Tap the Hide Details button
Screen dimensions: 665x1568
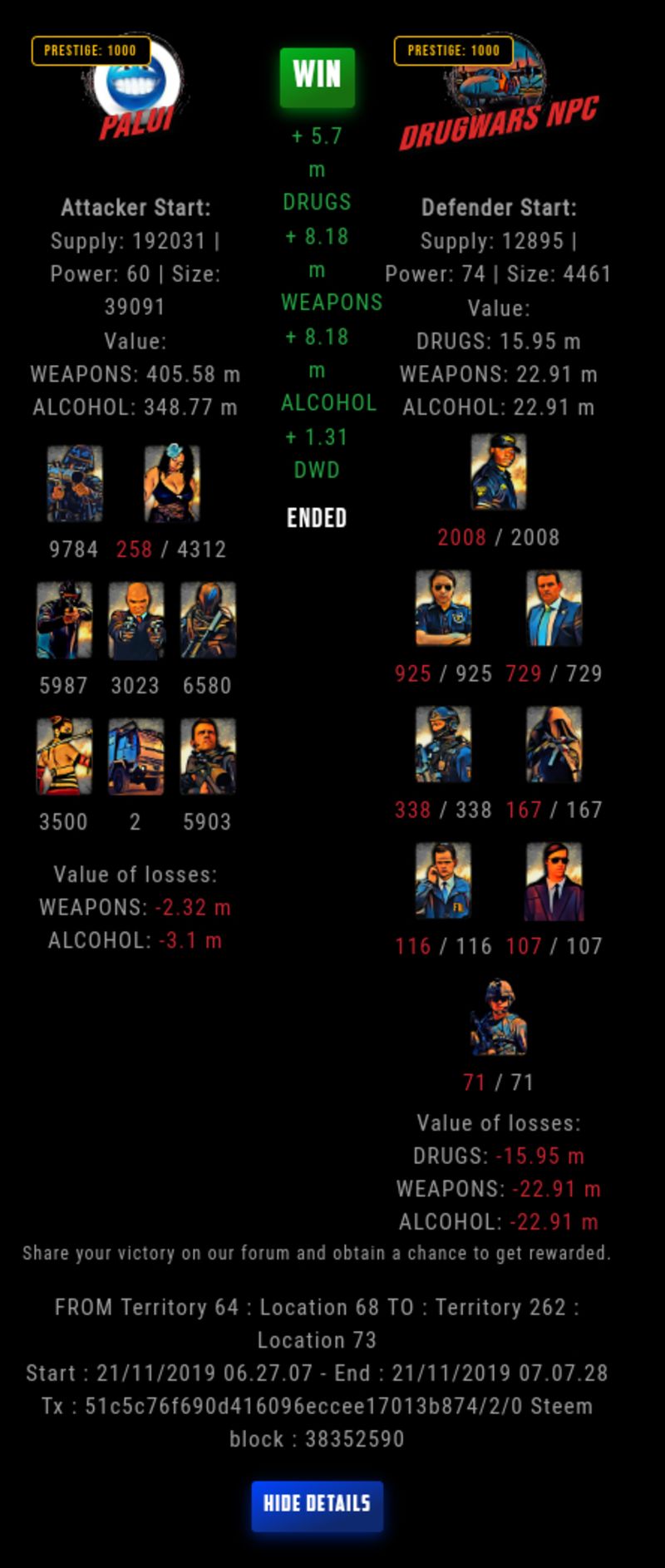(317, 1504)
